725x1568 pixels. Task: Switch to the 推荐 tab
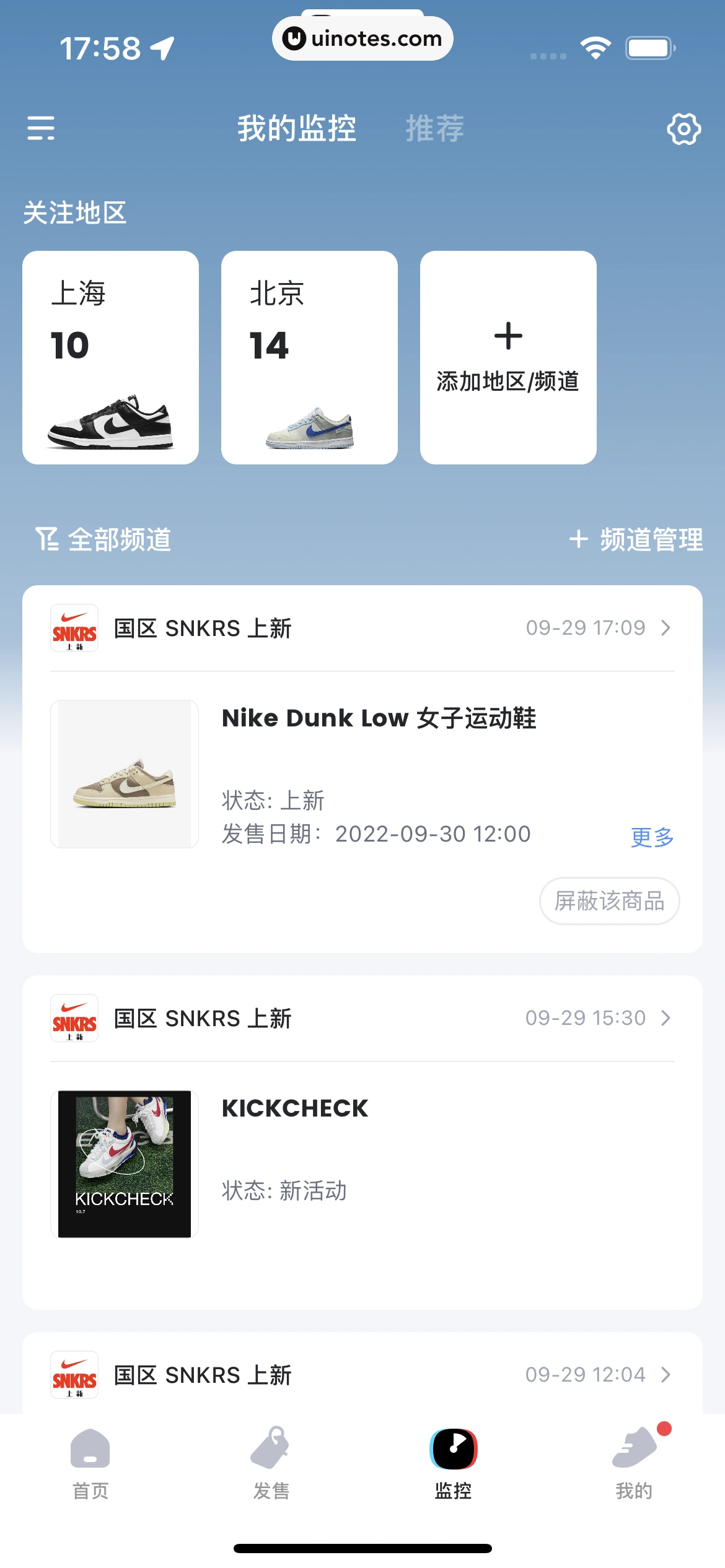(434, 129)
